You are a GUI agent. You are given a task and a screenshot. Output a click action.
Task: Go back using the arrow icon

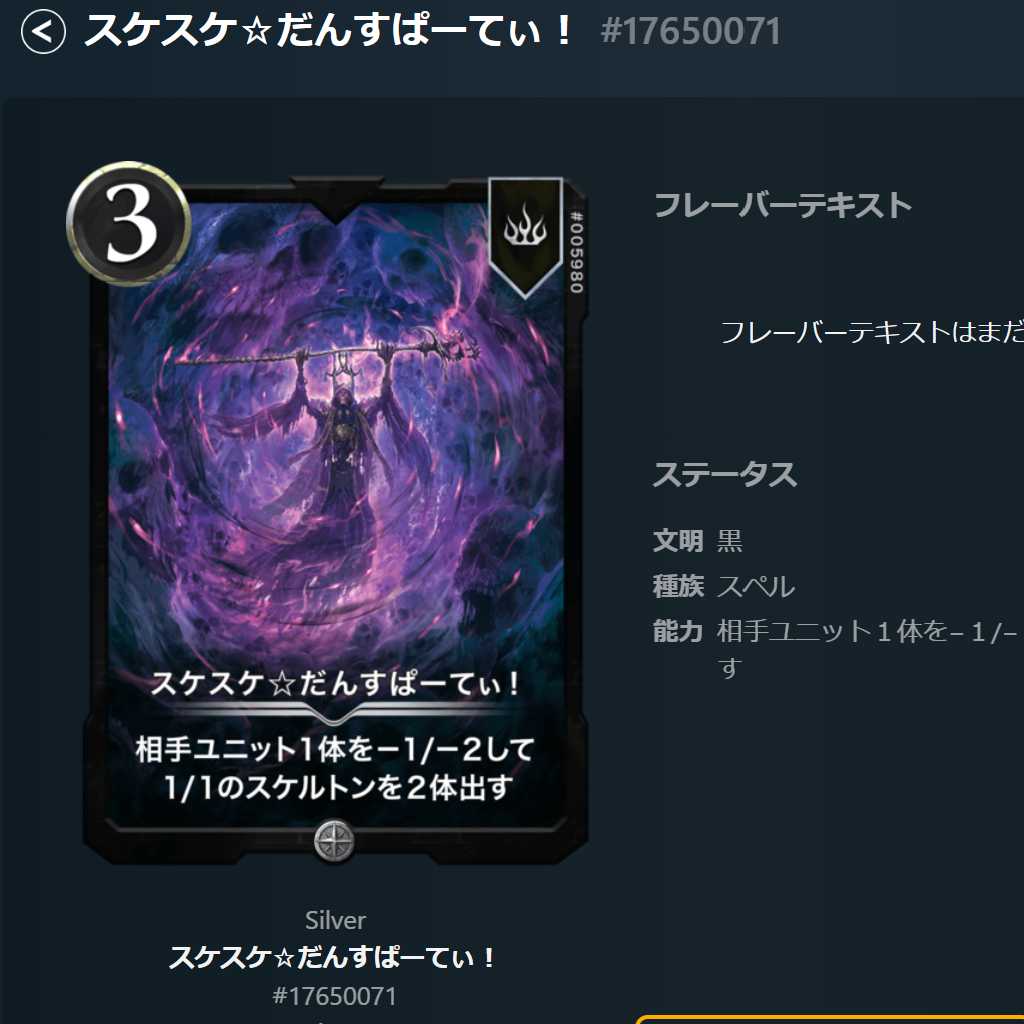[x=43, y=32]
